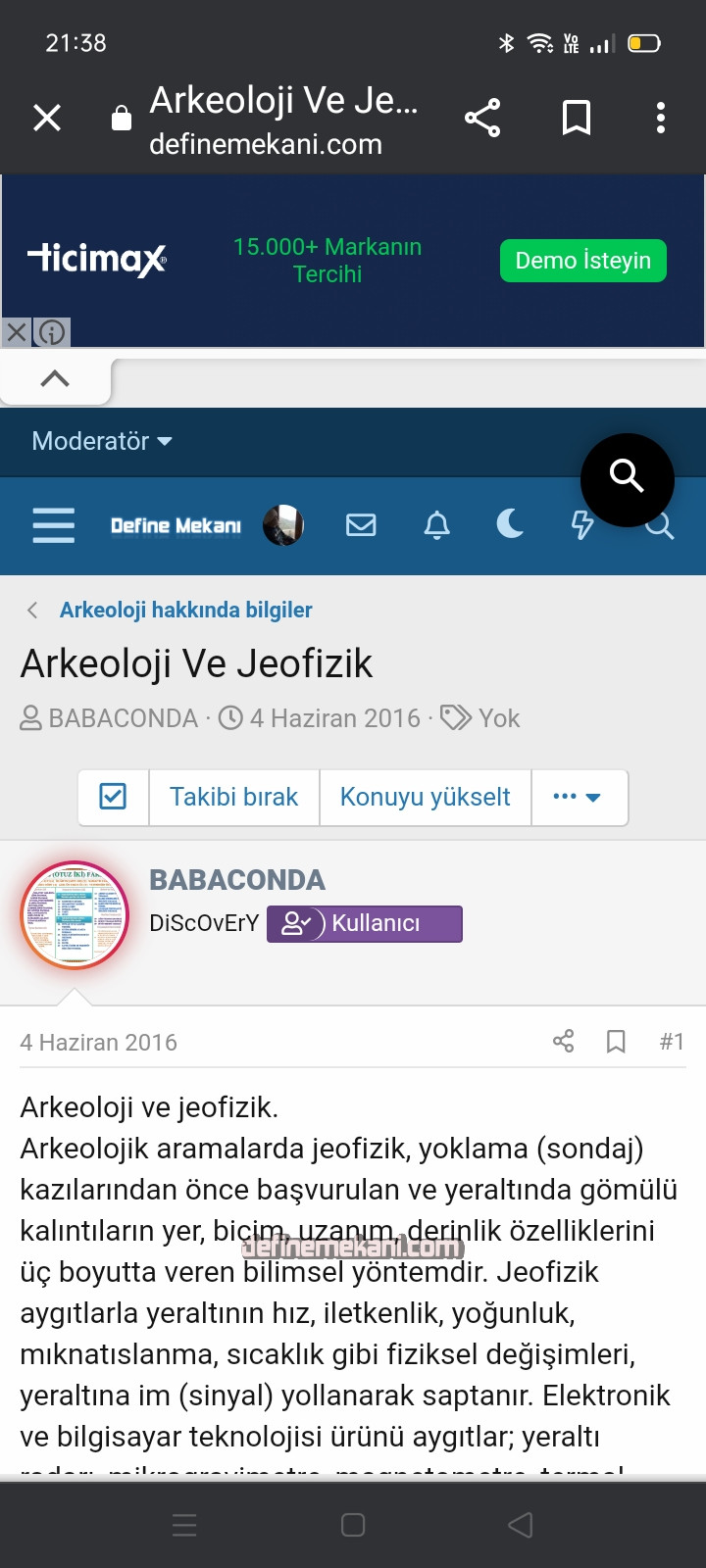Viewport: 706px width, 1568px height.
Task: Tap Konuyu yükselt button
Action: (x=425, y=797)
